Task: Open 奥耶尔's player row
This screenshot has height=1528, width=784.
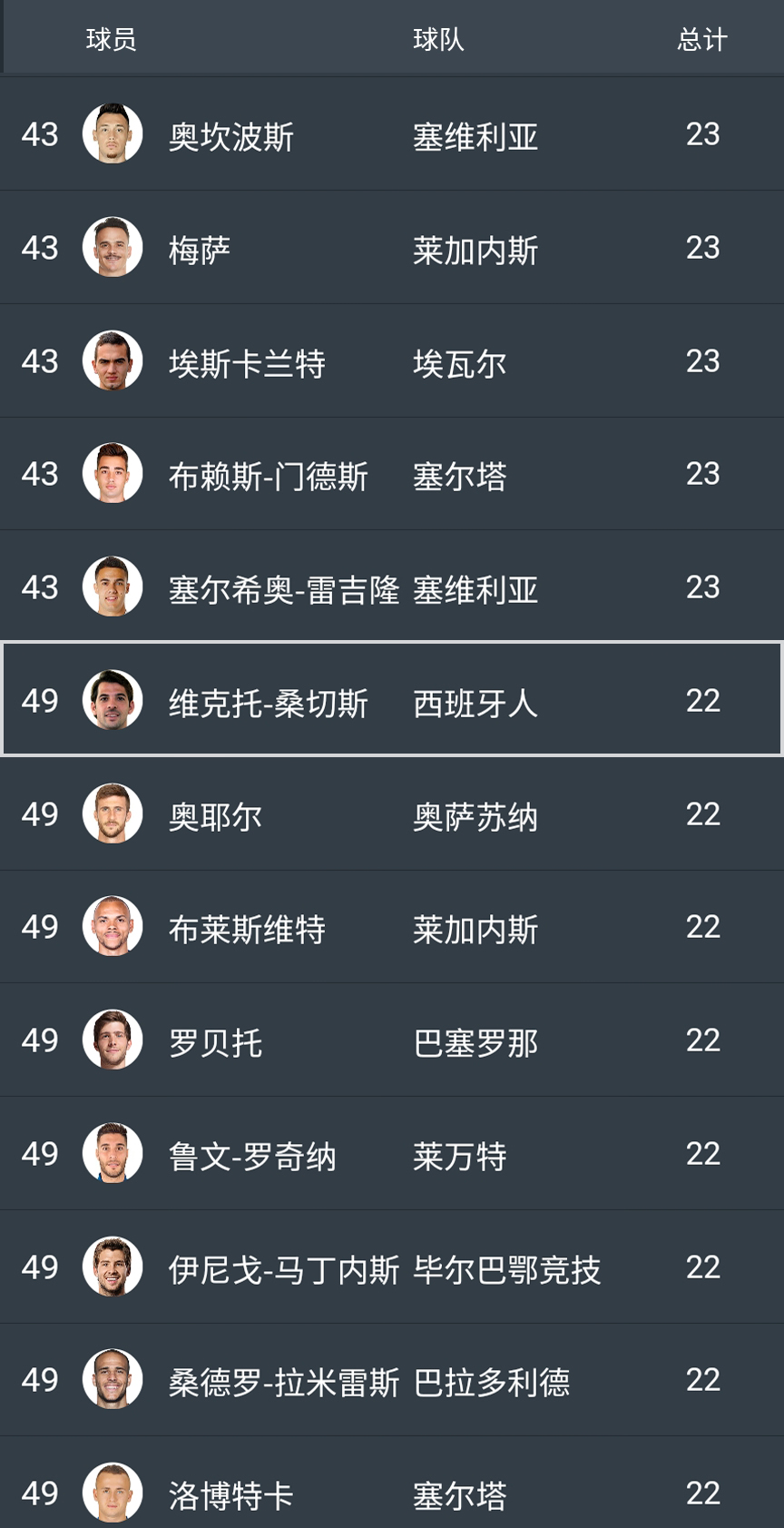Action: 392,813
